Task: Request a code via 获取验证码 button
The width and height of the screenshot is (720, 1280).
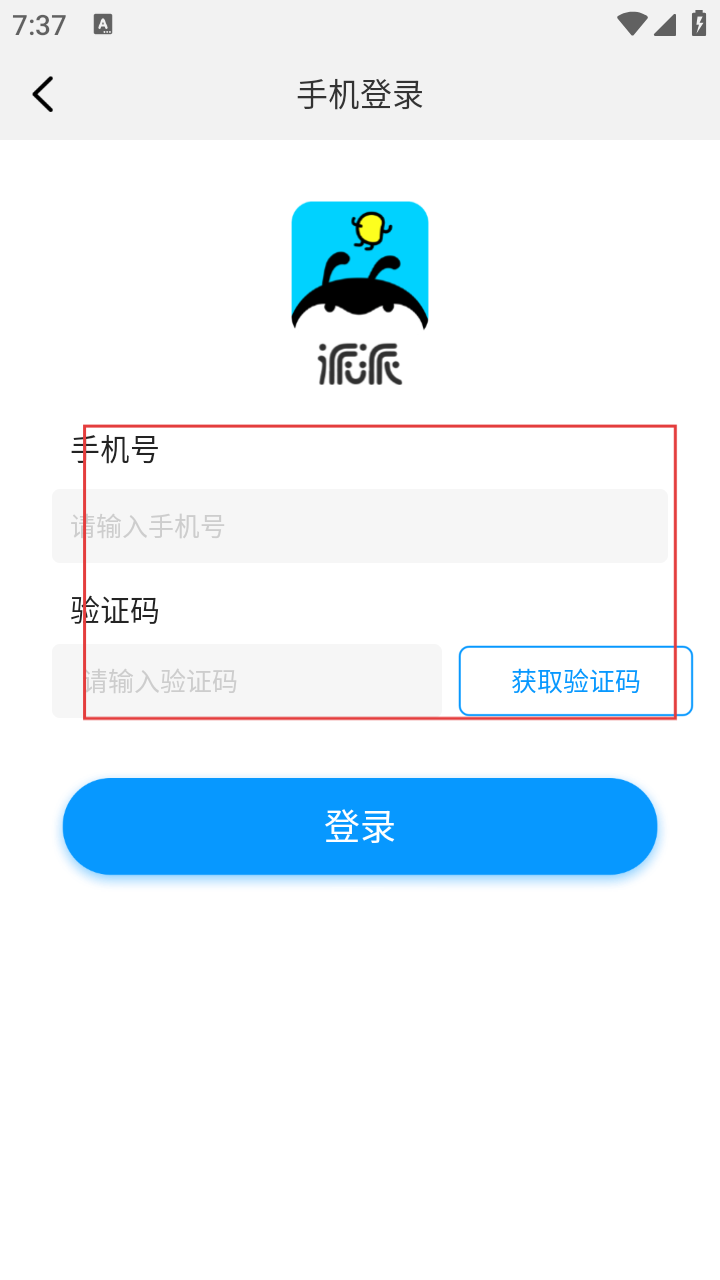Action: tap(575, 681)
